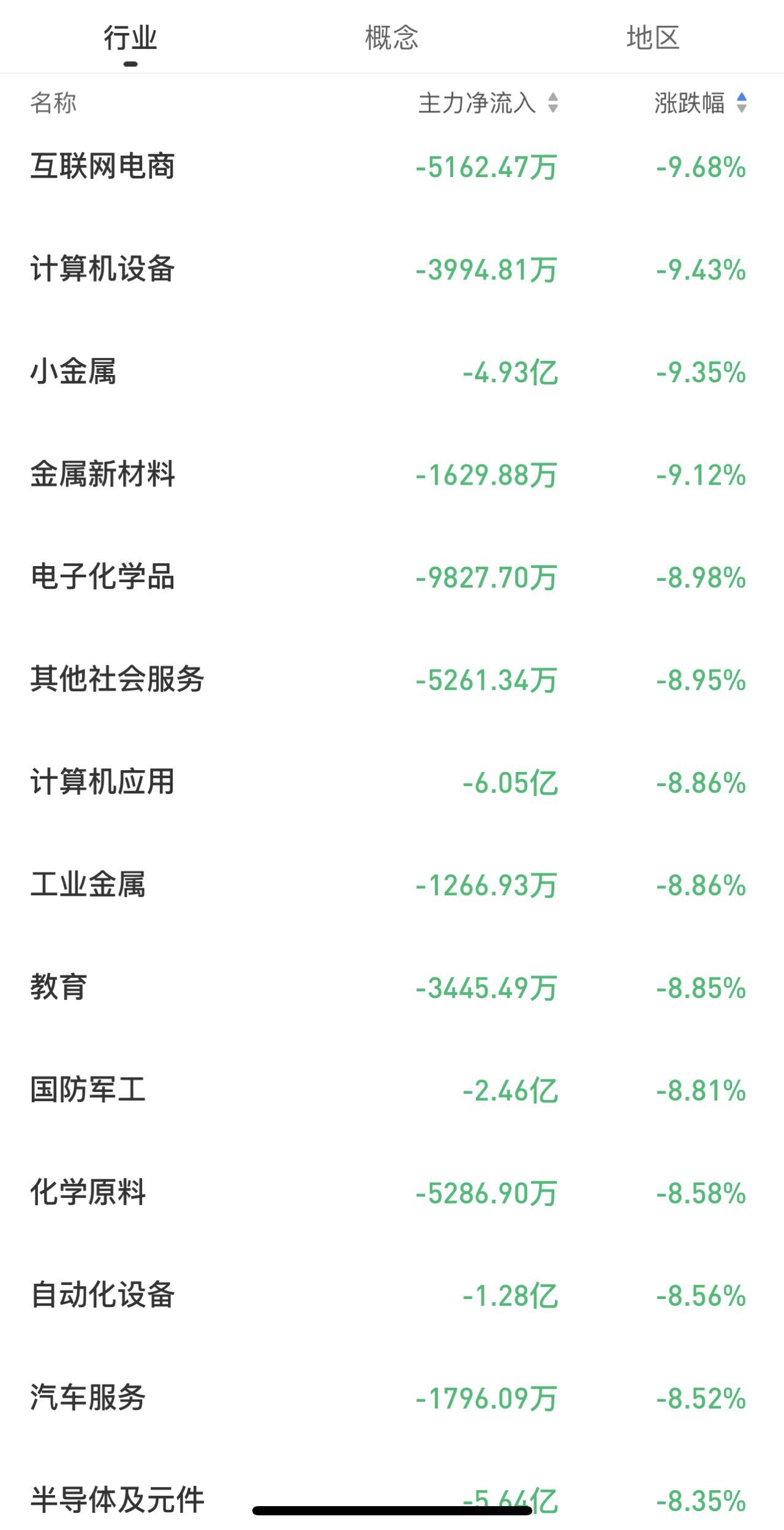This screenshot has width=784, height=1530.
Task: Open the 计算机设备 industry row
Action: pyautogui.click(x=392, y=270)
